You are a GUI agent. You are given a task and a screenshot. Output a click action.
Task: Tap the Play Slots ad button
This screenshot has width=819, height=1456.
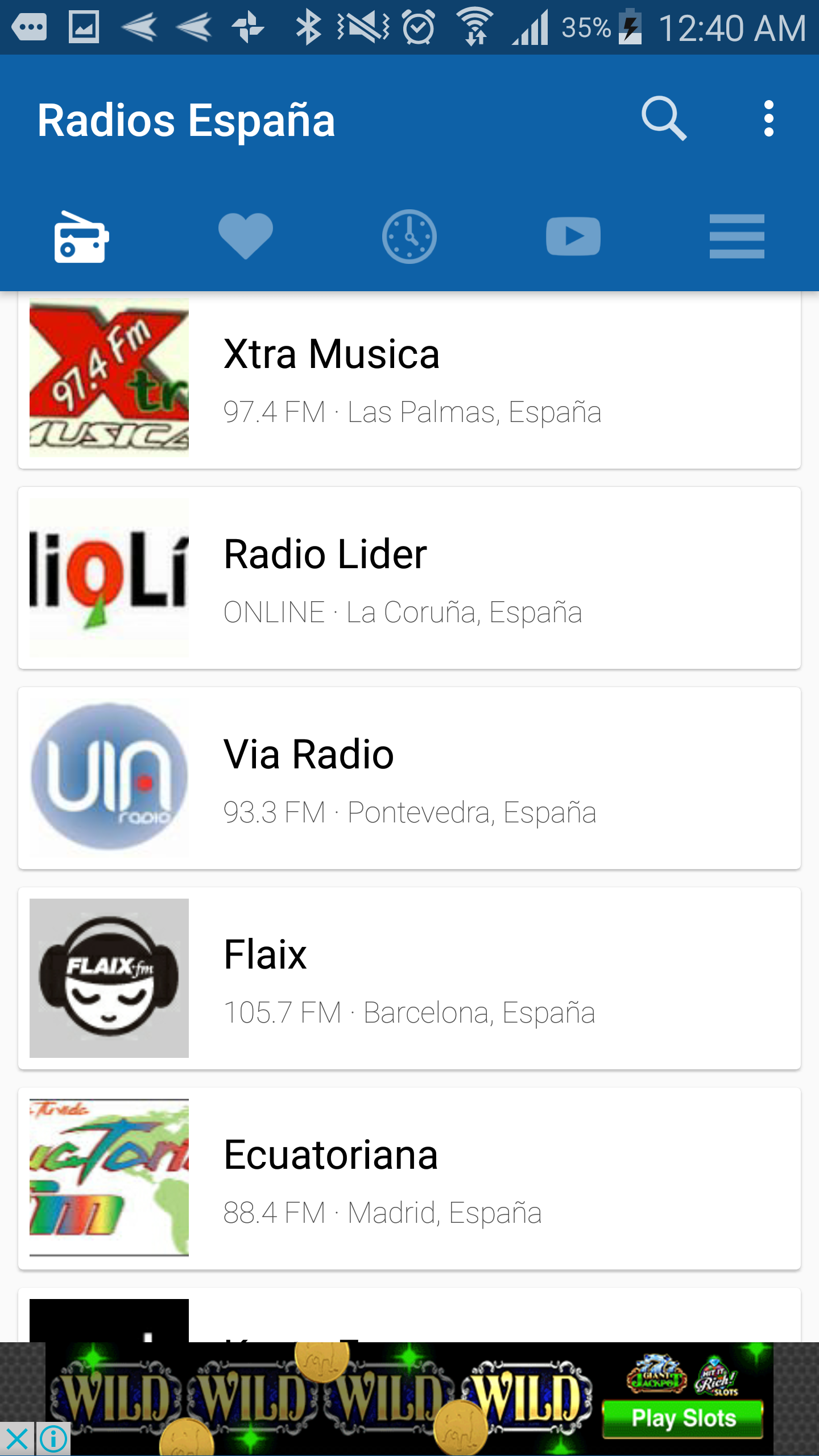[683, 1418]
